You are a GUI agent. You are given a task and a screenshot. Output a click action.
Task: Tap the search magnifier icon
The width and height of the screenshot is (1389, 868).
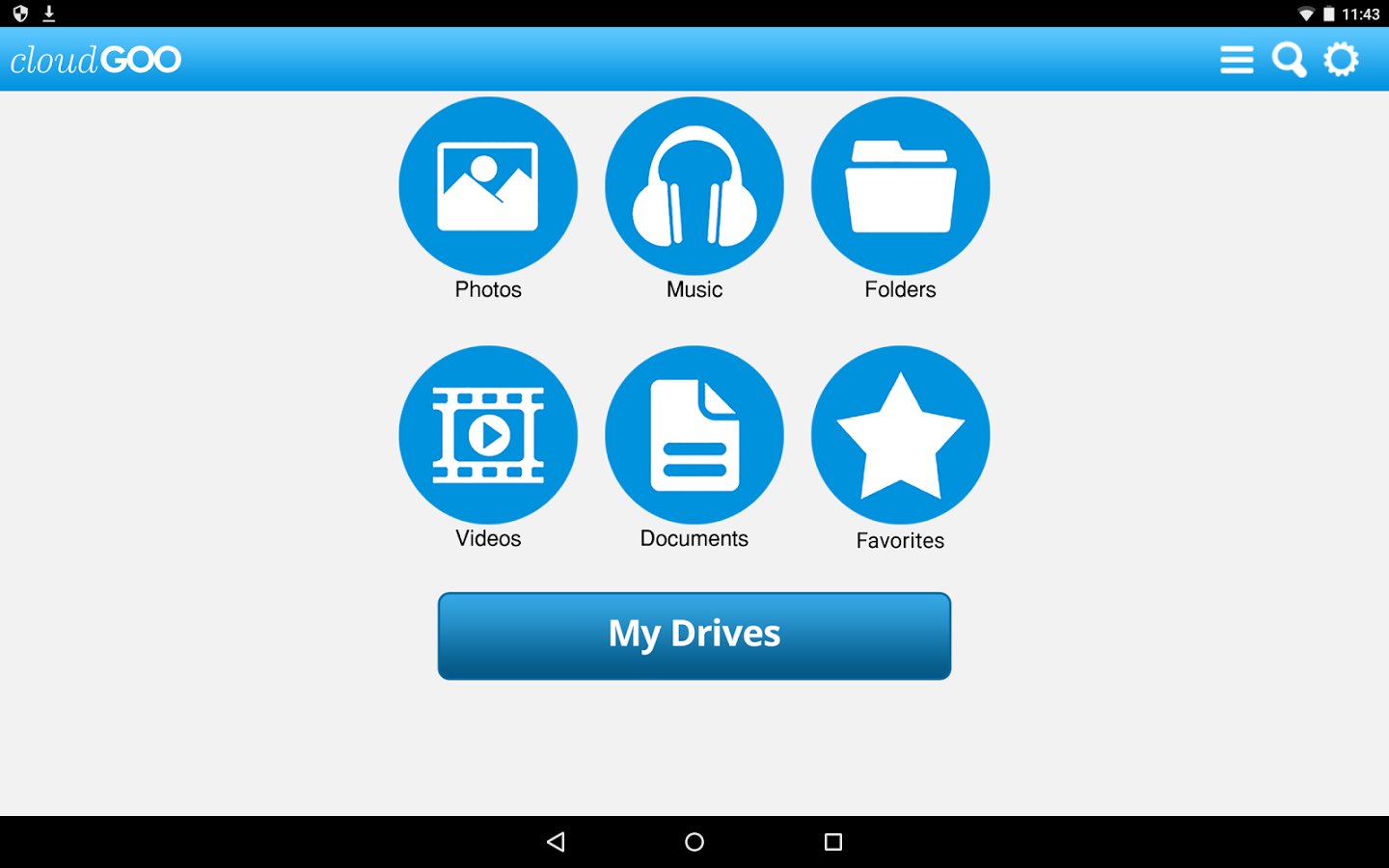pos(1289,60)
